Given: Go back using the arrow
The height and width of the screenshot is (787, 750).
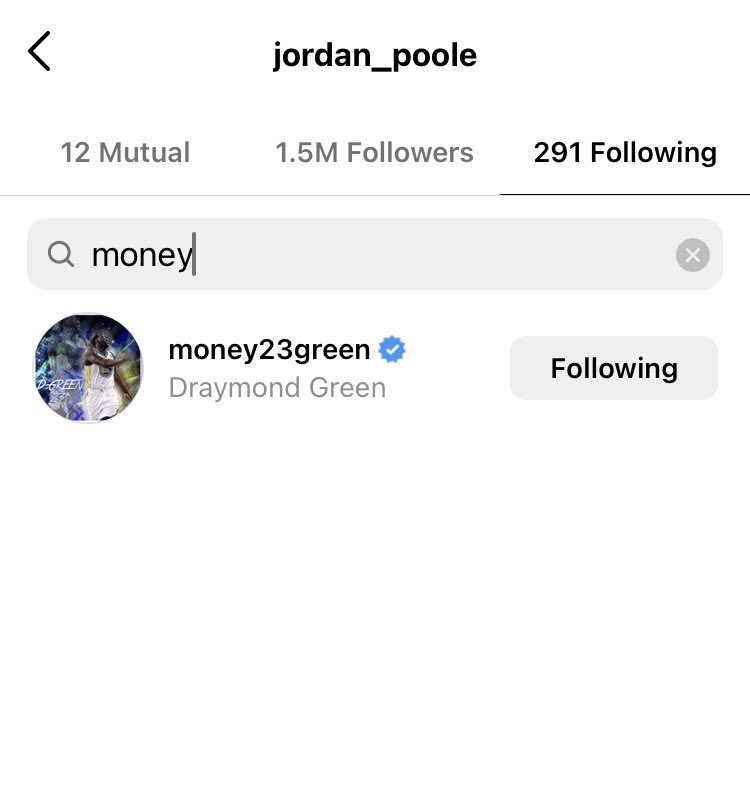Looking at the screenshot, I should coord(39,51).
